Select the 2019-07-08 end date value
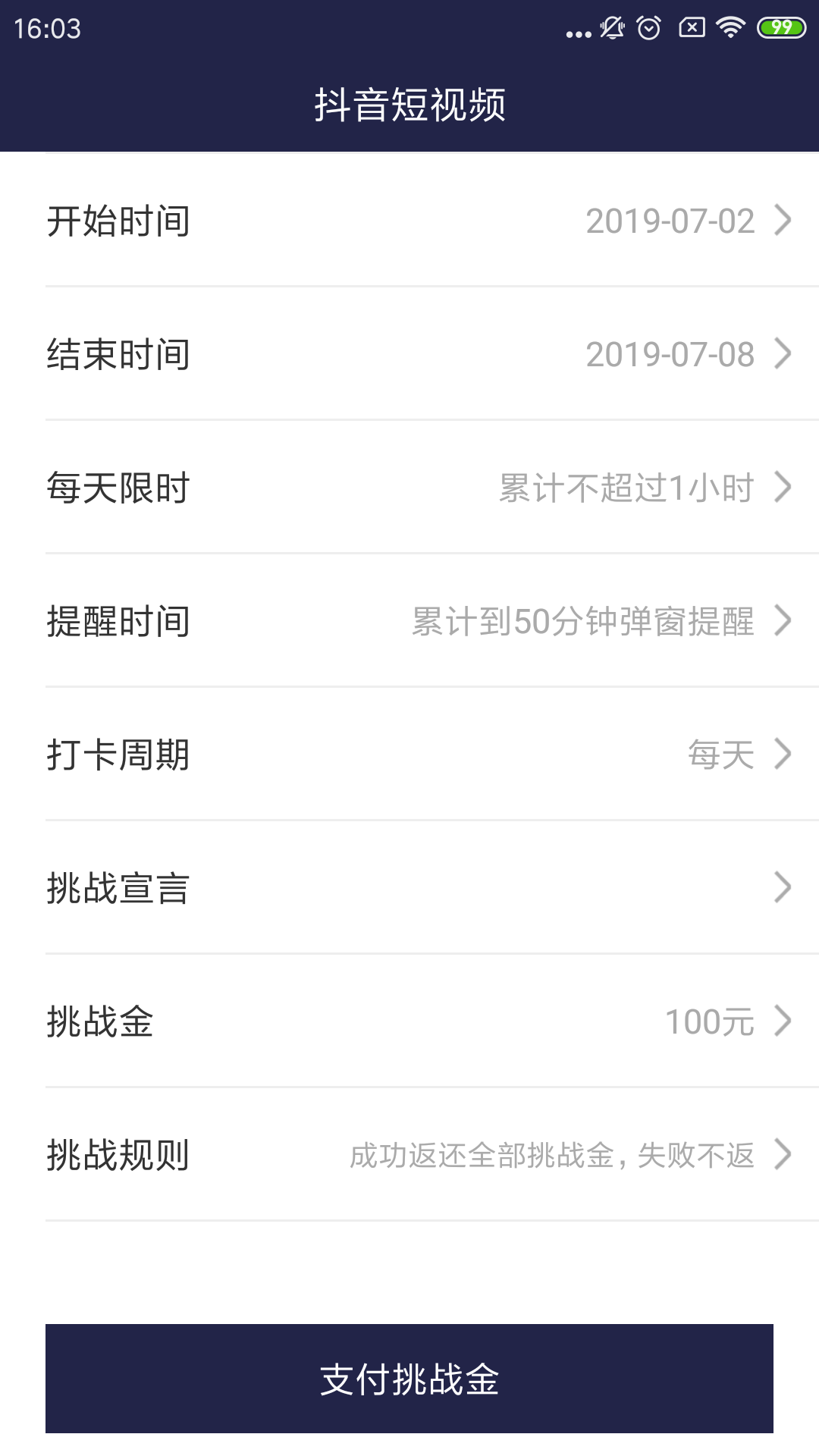This screenshot has height=1456, width=819. [x=670, y=354]
